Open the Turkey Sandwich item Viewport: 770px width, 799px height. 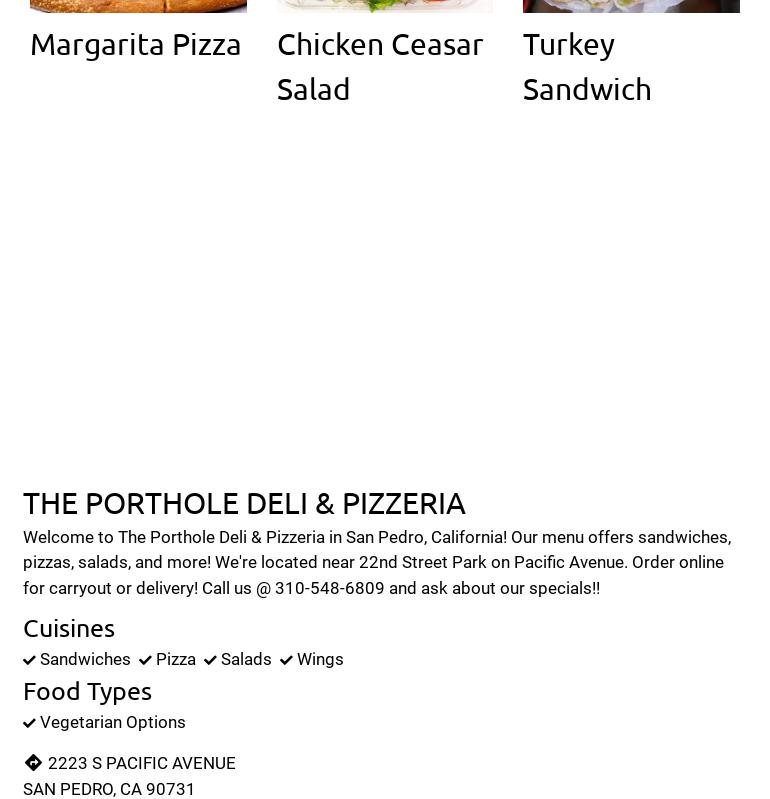tap(587, 66)
